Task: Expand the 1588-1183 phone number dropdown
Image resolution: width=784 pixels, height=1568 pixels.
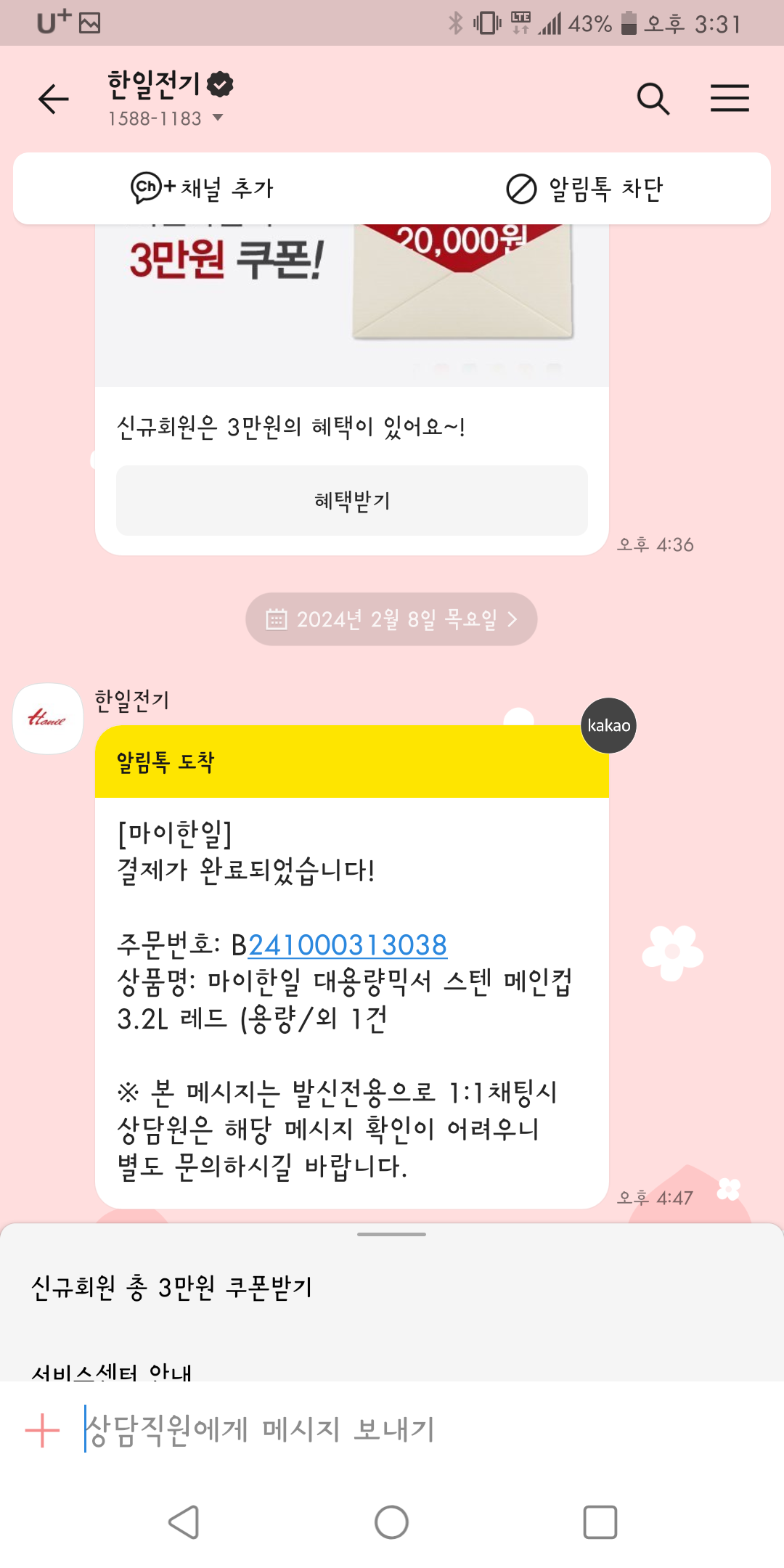Action: coord(166,118)
